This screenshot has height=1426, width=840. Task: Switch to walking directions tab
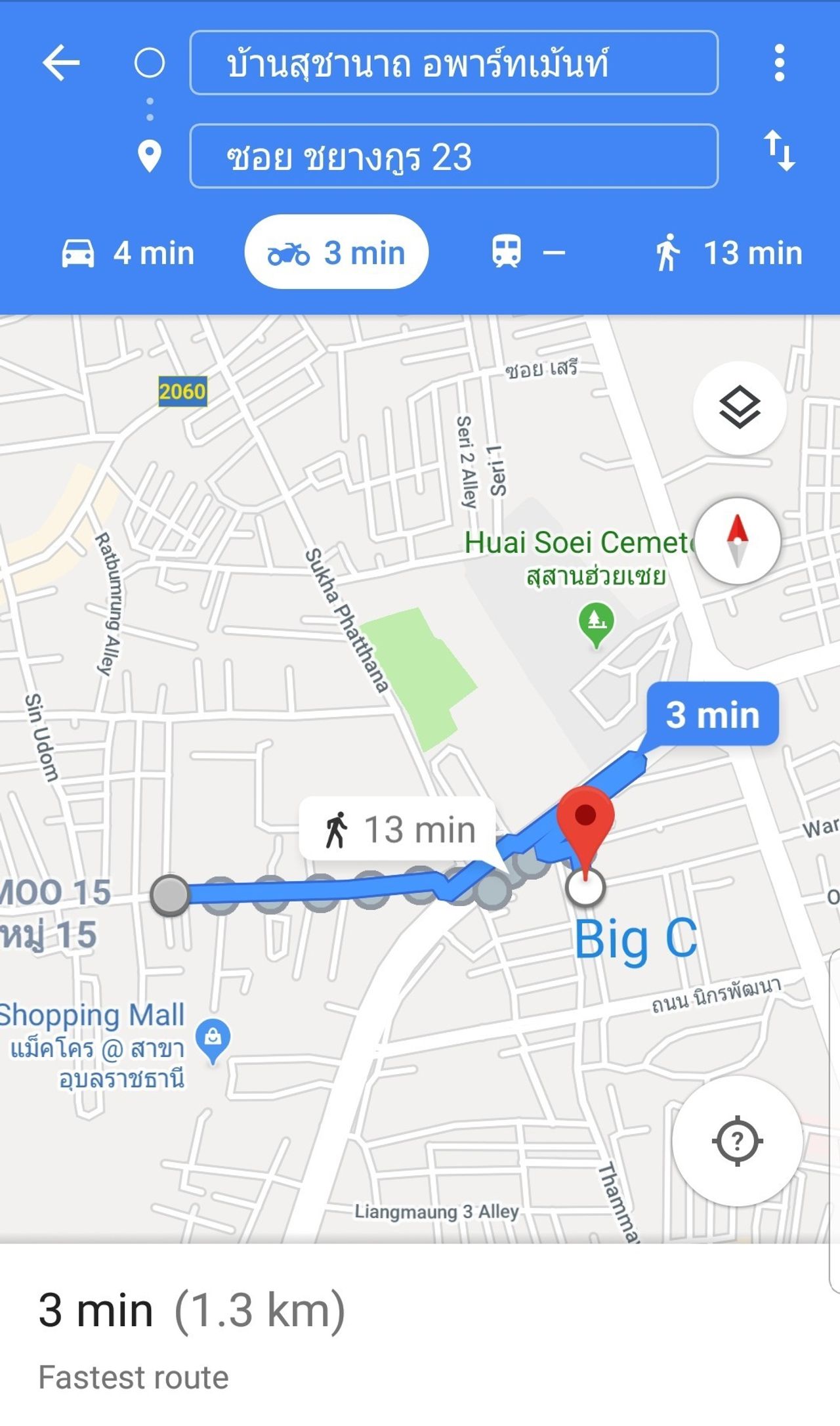728,253
